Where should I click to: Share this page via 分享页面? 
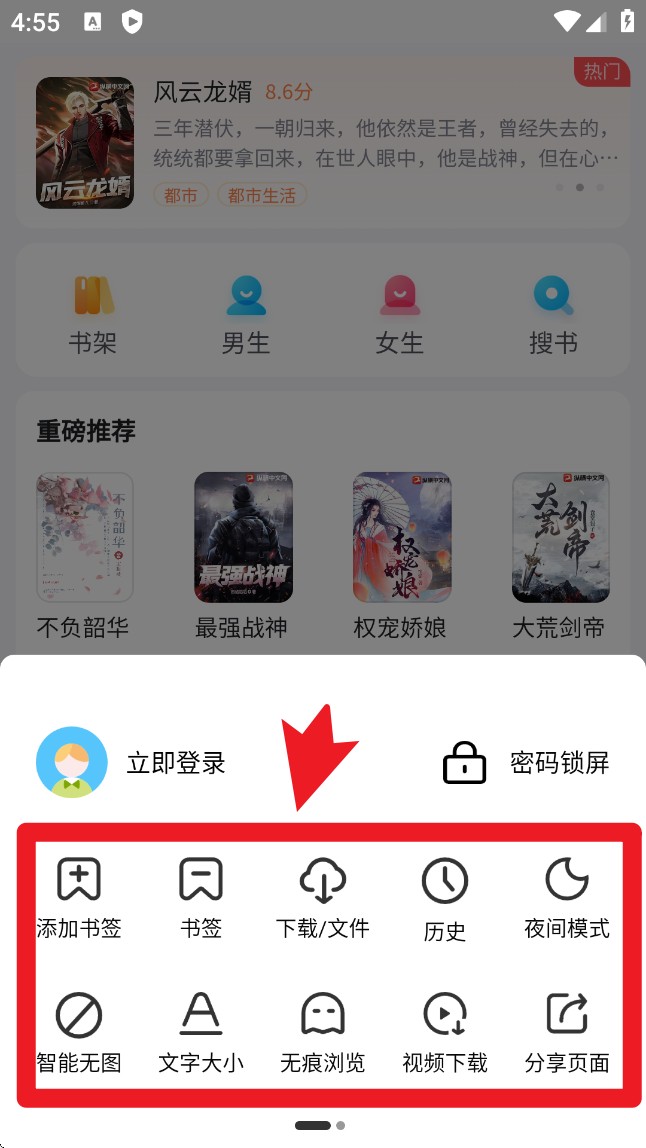567,1032
